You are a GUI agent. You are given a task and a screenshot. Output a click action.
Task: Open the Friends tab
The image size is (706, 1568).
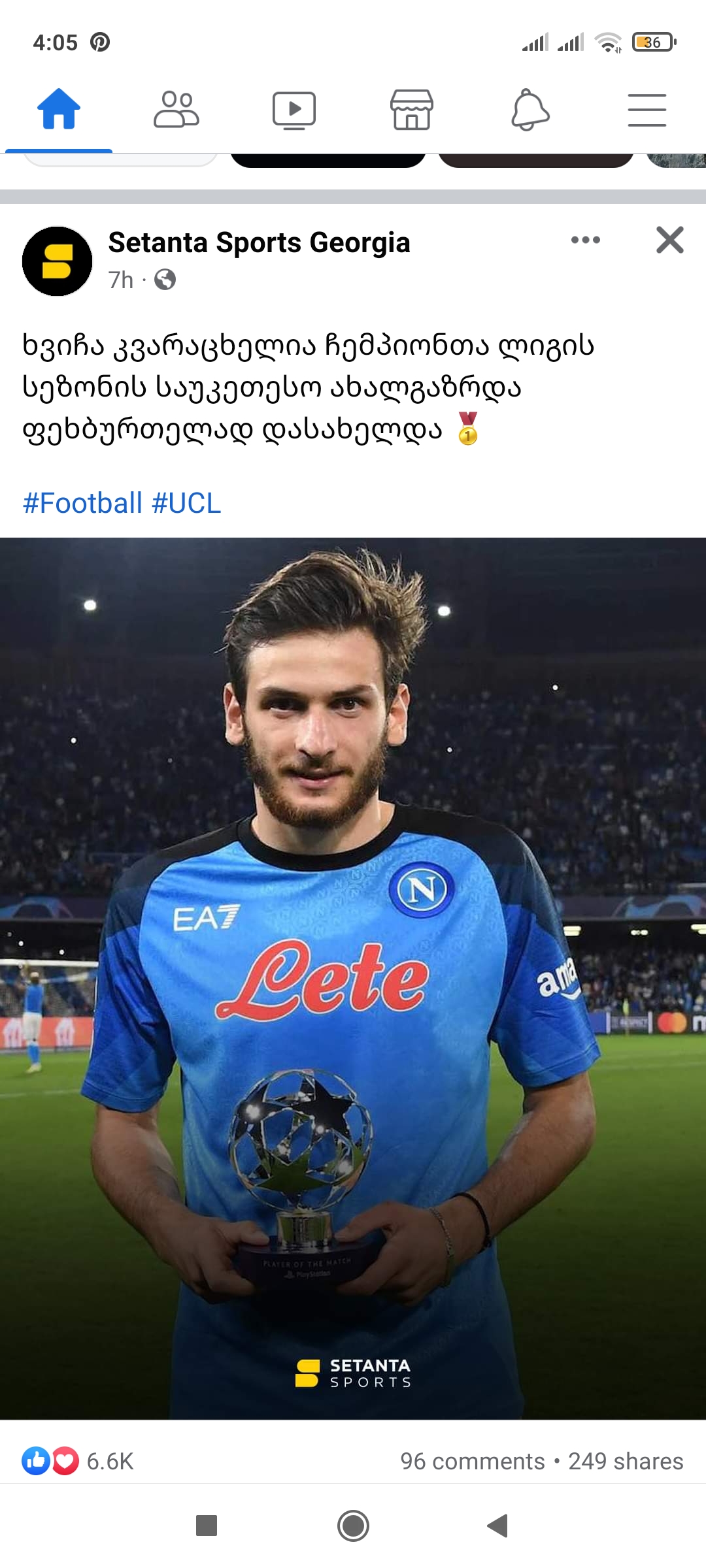176,110
